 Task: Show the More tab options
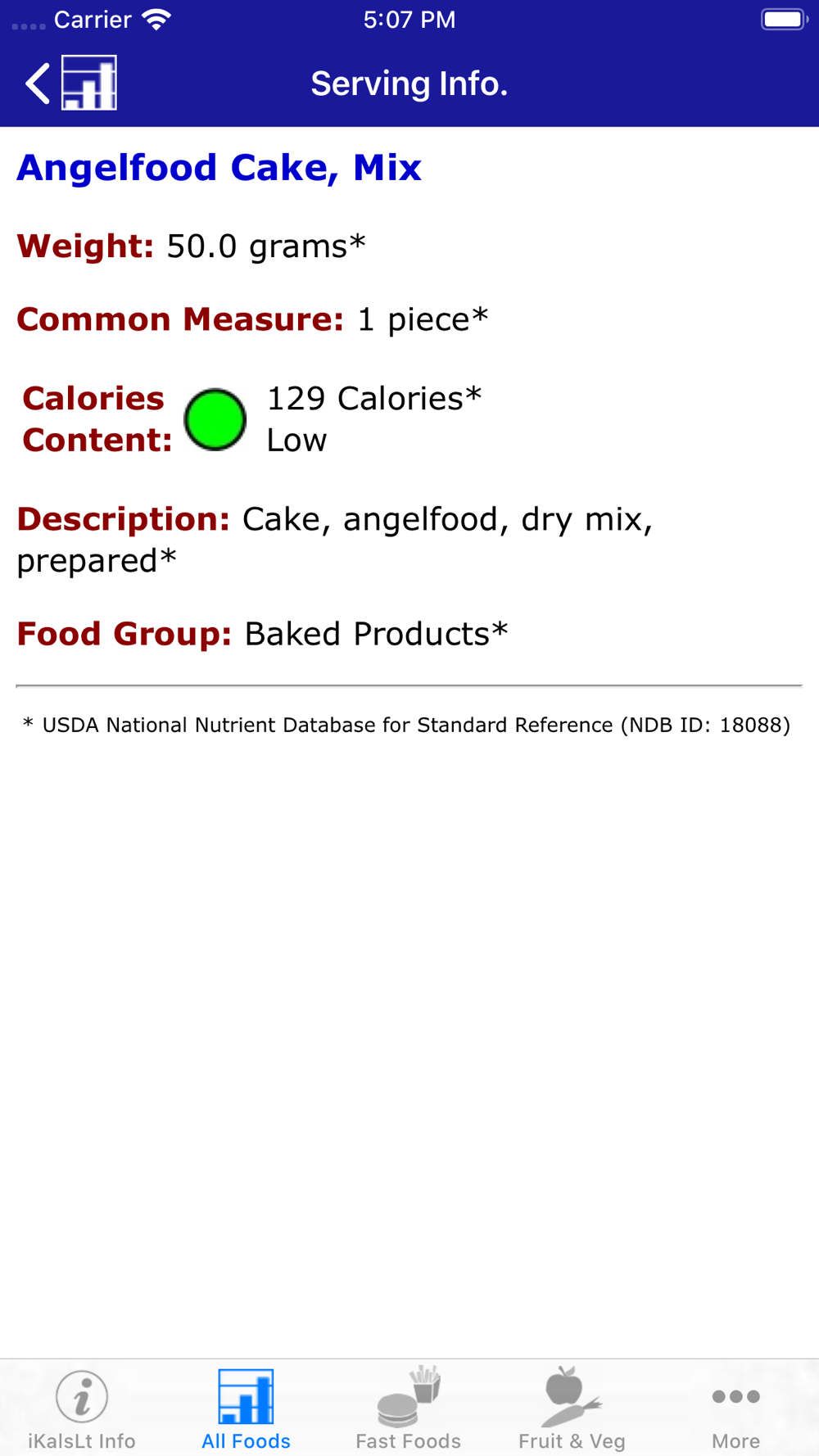[x=735, y=1407]
